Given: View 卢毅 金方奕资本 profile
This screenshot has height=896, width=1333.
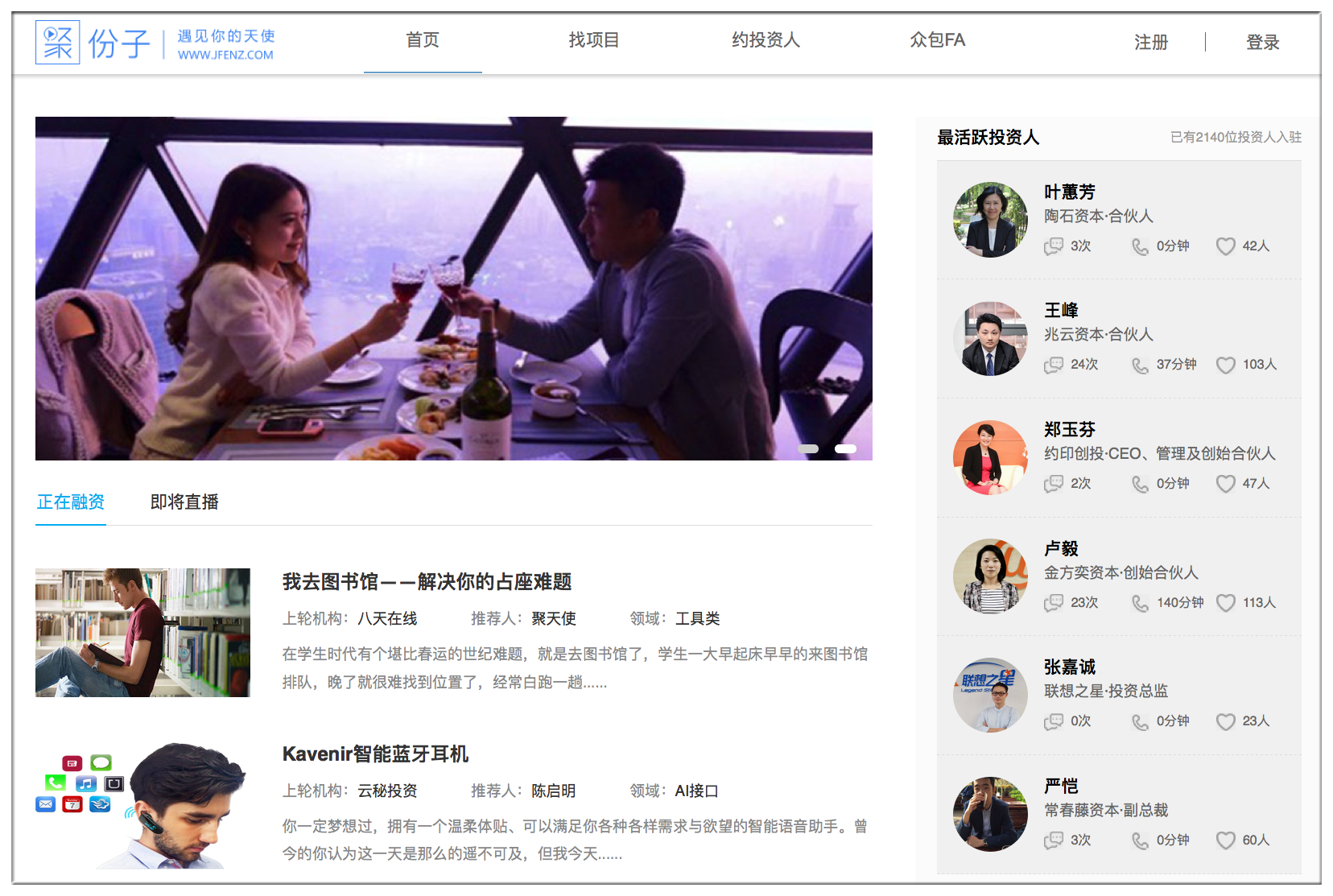Looking at the screenshot, I should coord(1061,549).
